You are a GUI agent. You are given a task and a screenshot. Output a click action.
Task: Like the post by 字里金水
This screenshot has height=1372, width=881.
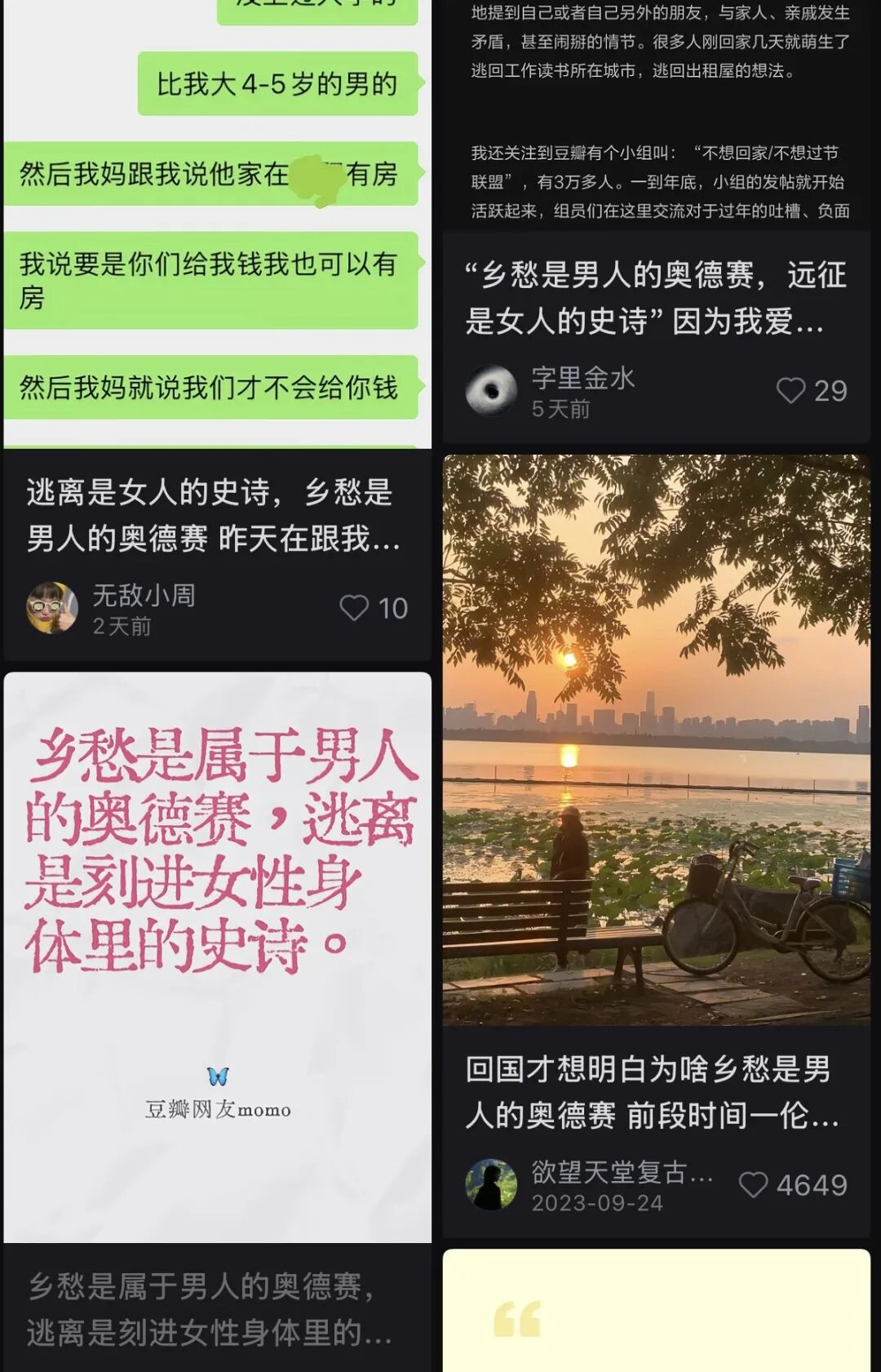tap(790, 390)
